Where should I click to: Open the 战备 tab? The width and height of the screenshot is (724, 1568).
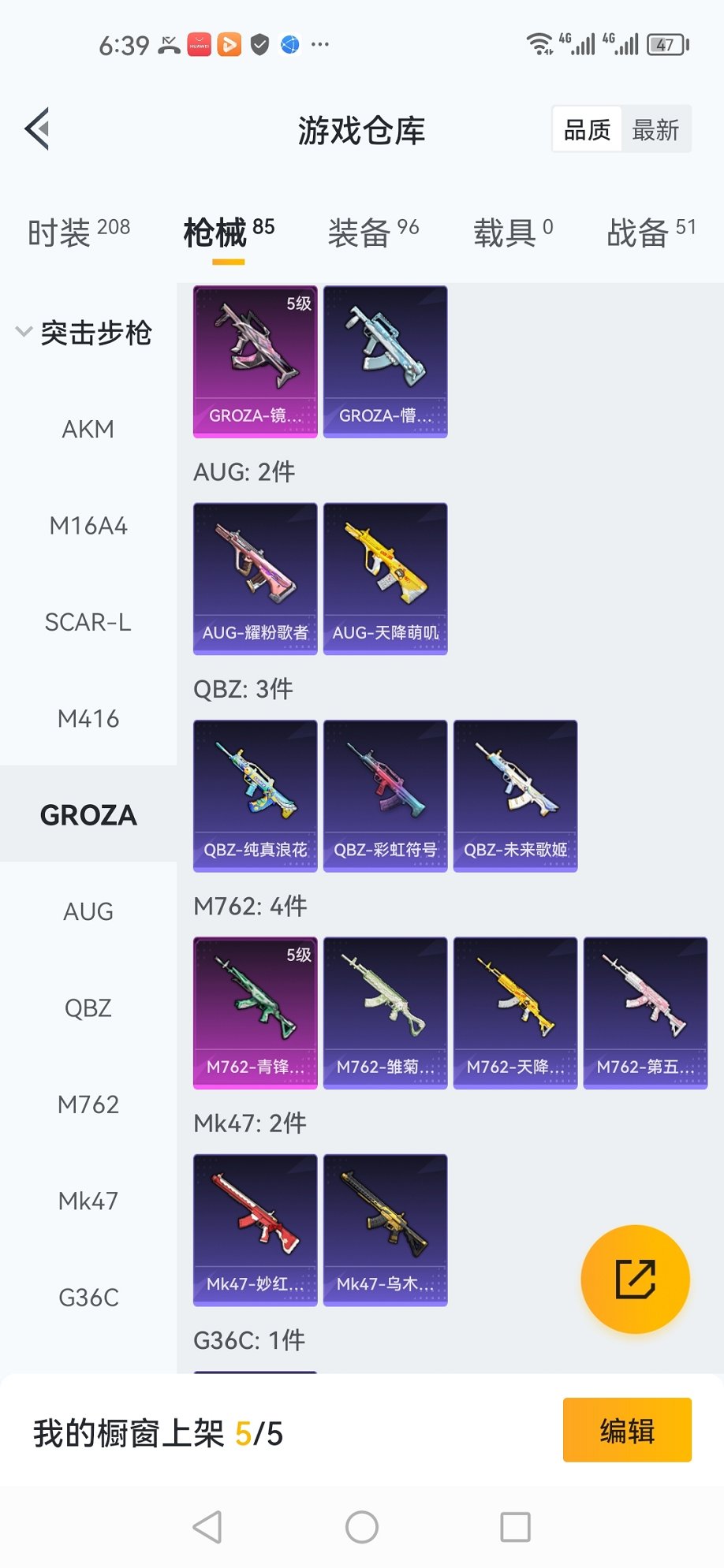point(651,232)
